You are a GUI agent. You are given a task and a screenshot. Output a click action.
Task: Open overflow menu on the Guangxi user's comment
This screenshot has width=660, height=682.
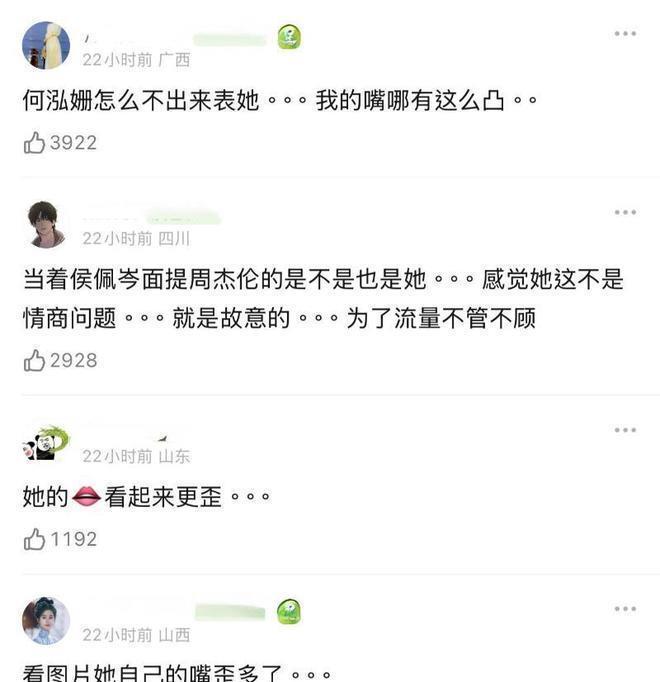tap(625, 34)
